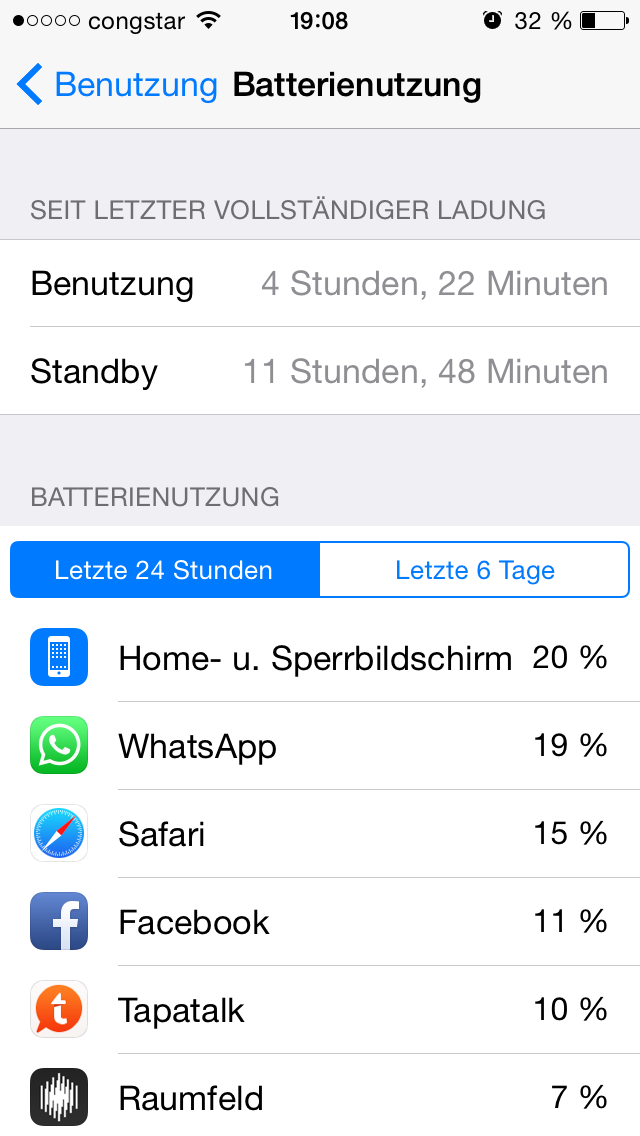
Task: Switch to Letzte 6 Tage view
Action: coord(474,570)
